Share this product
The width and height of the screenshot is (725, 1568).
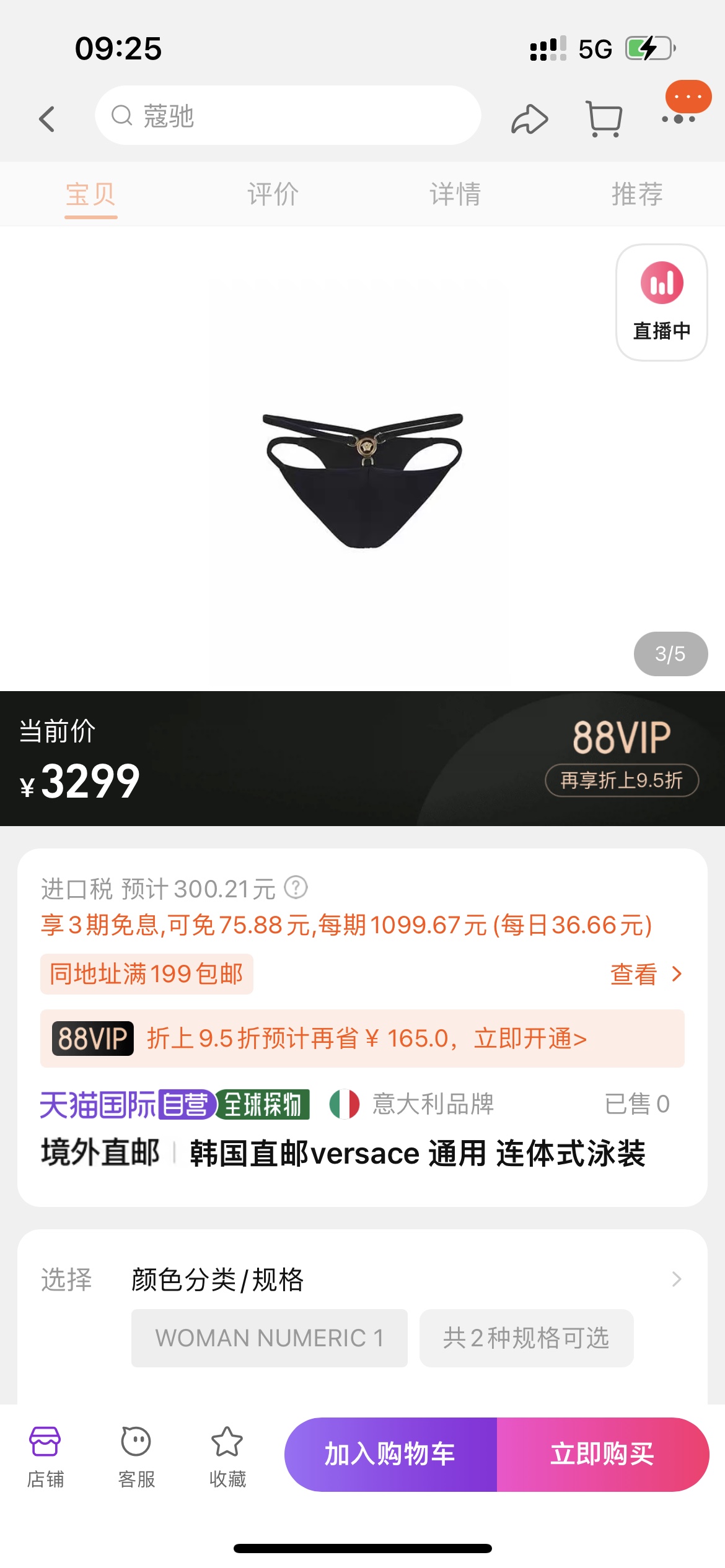(x=530, y=118)
